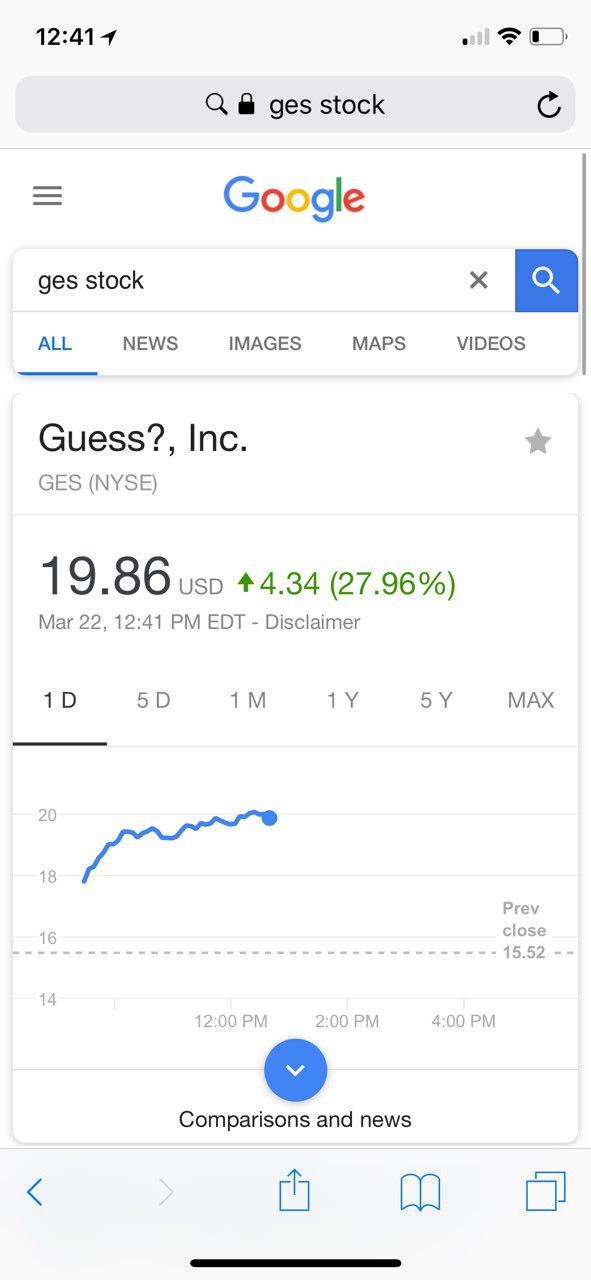Switch to the Images tab
Image resolution: width=591 pixels, height=1280 pixels.
point(264,343)
